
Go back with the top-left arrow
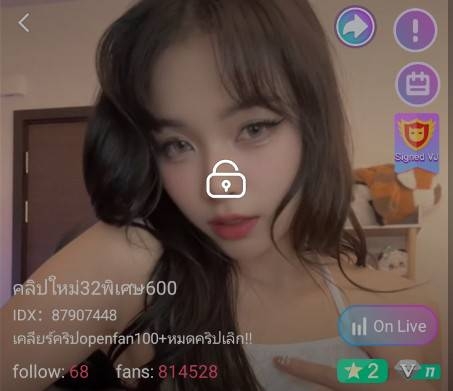[x=24, y=23]
